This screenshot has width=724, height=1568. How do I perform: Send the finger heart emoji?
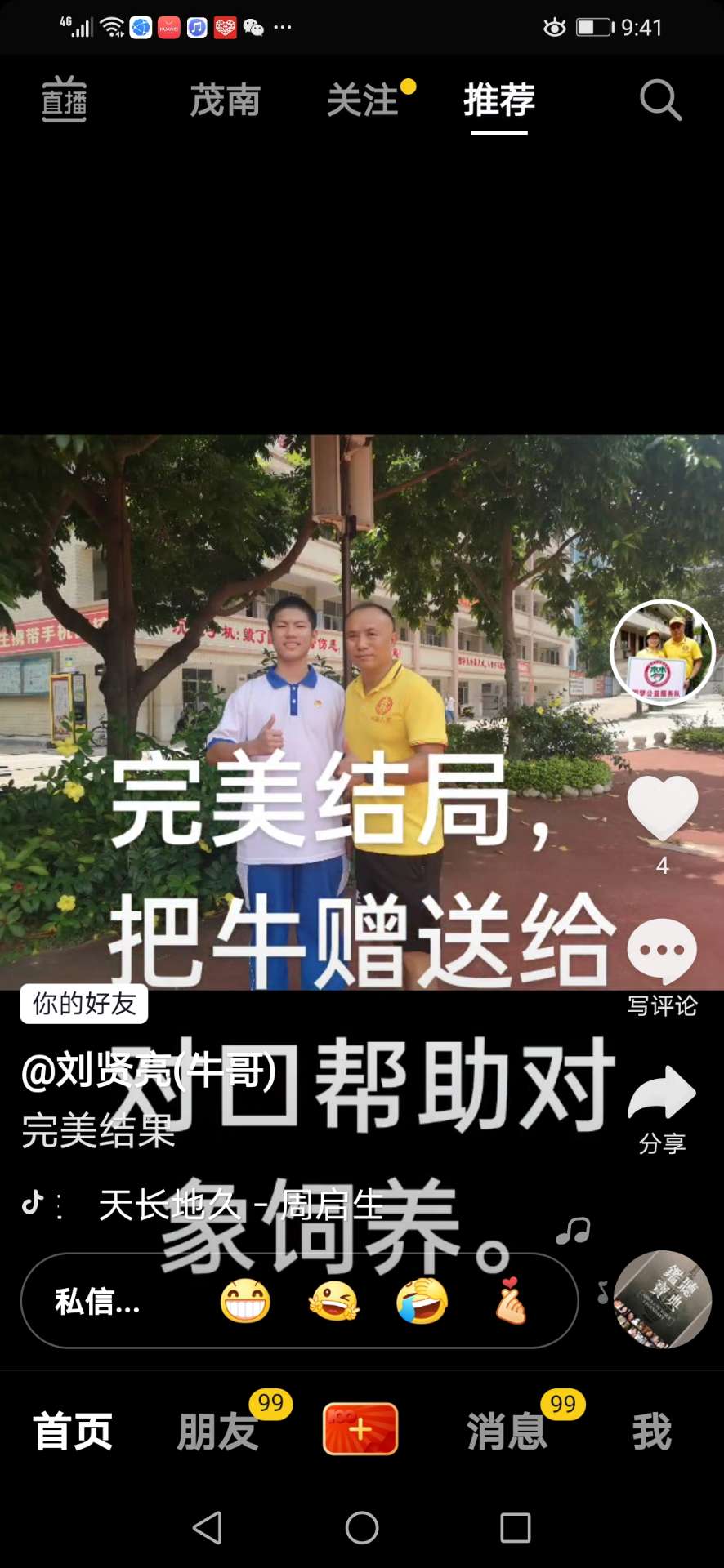click(510, 1301)
